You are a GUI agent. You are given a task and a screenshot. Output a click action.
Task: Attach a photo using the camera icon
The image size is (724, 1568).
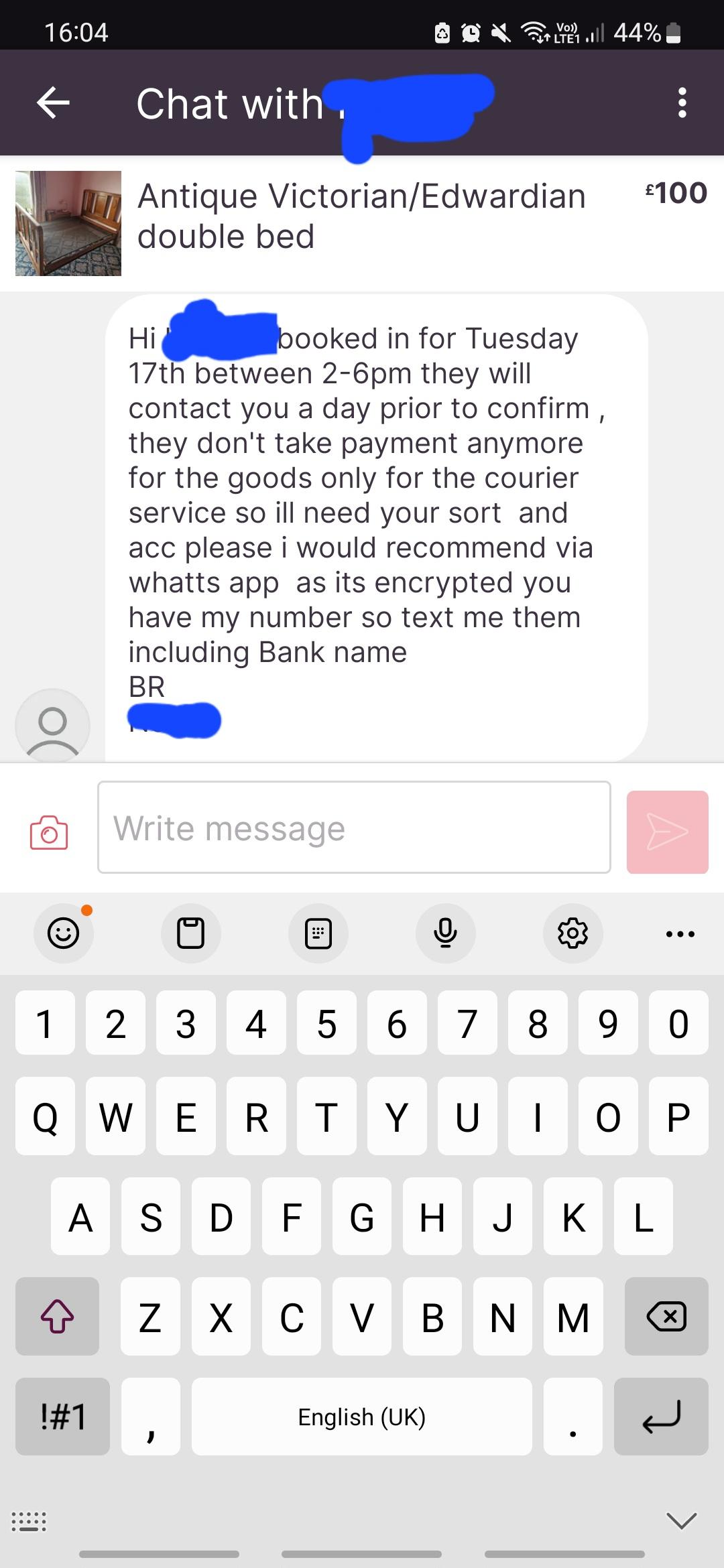click(x=46, y=832)
